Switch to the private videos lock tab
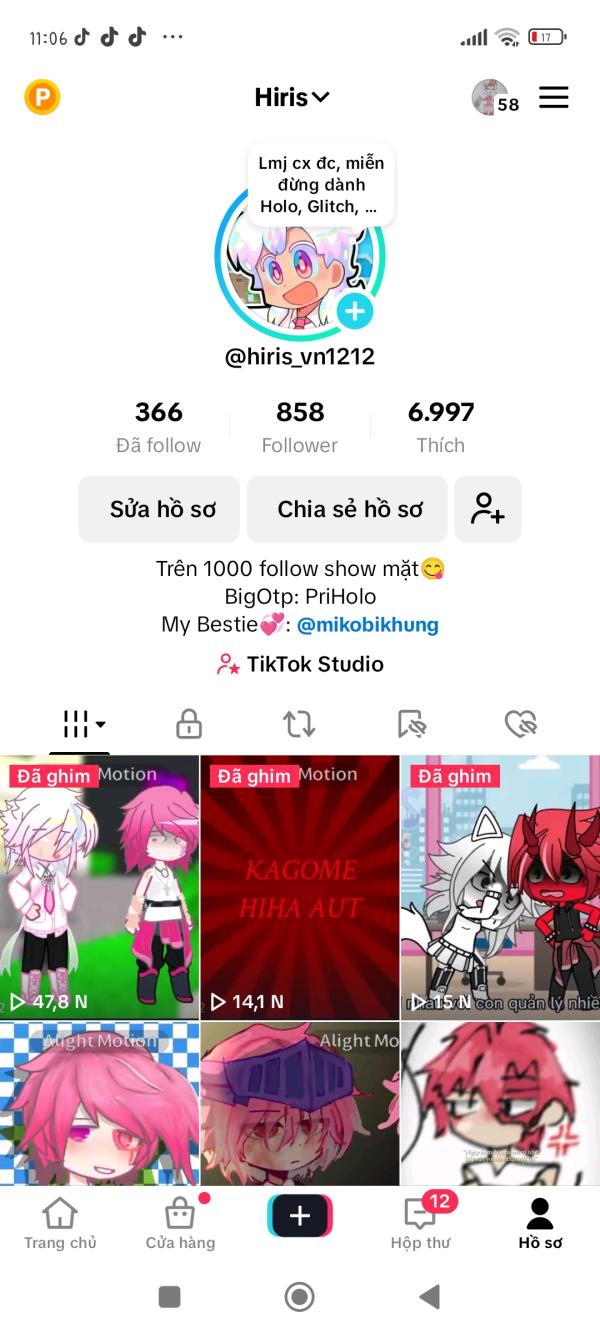This screenshot has width=600, height=1333. tap(189, 723)
